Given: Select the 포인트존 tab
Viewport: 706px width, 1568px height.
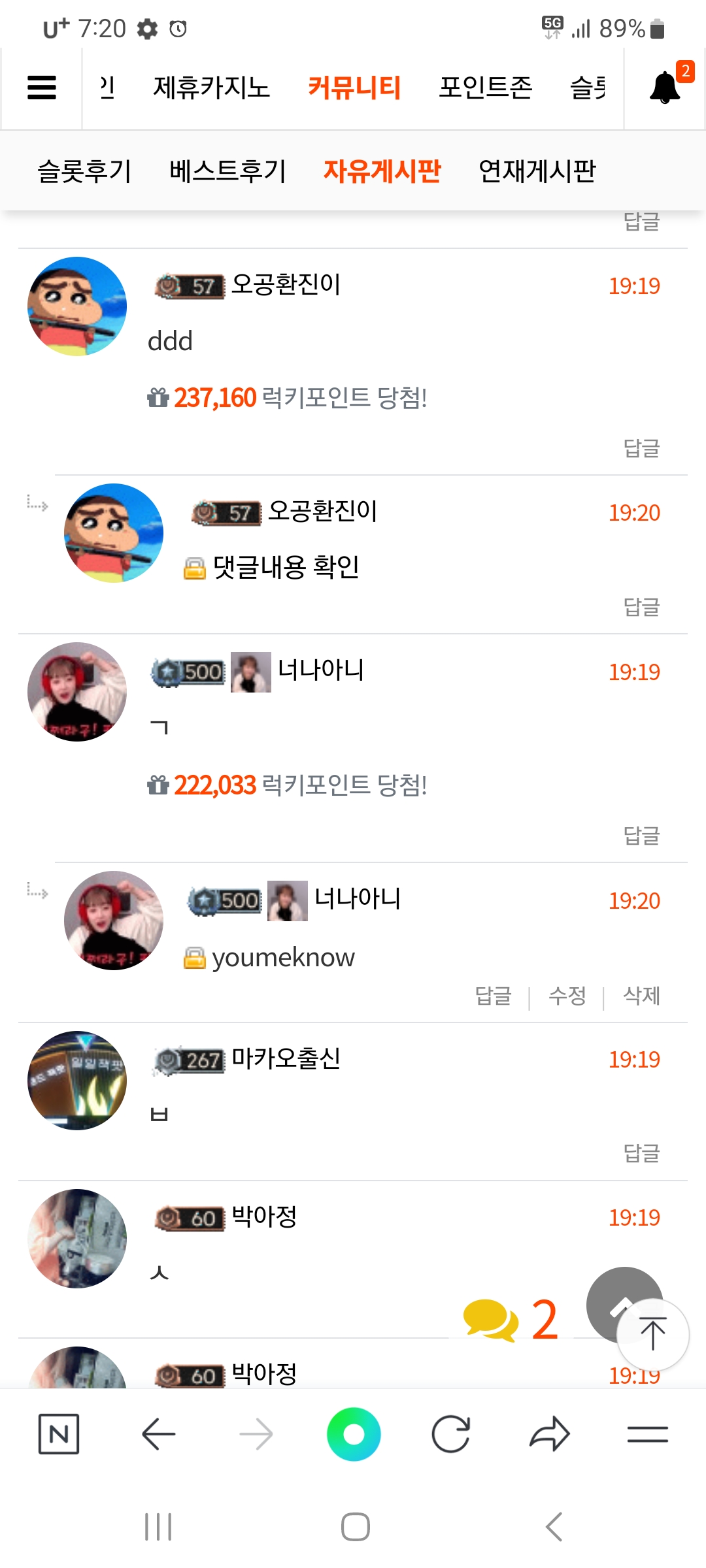Looking at the screenshot, I should [x=486, y=88].
